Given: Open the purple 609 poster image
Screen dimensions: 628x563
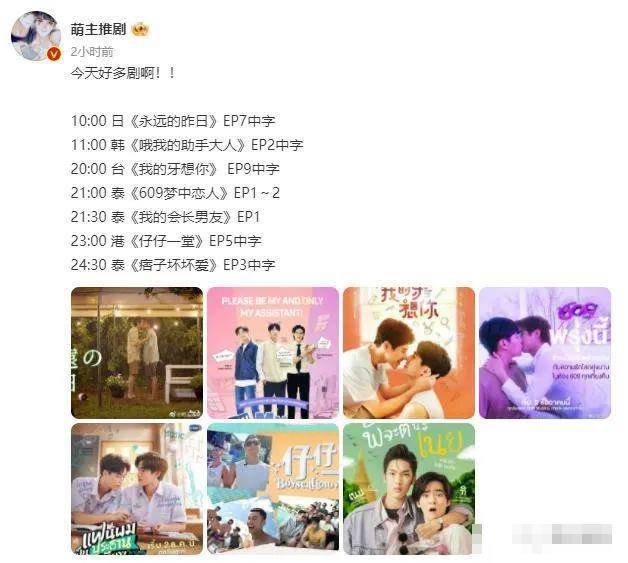Looking at the screenshot, I should click(544, 352).
